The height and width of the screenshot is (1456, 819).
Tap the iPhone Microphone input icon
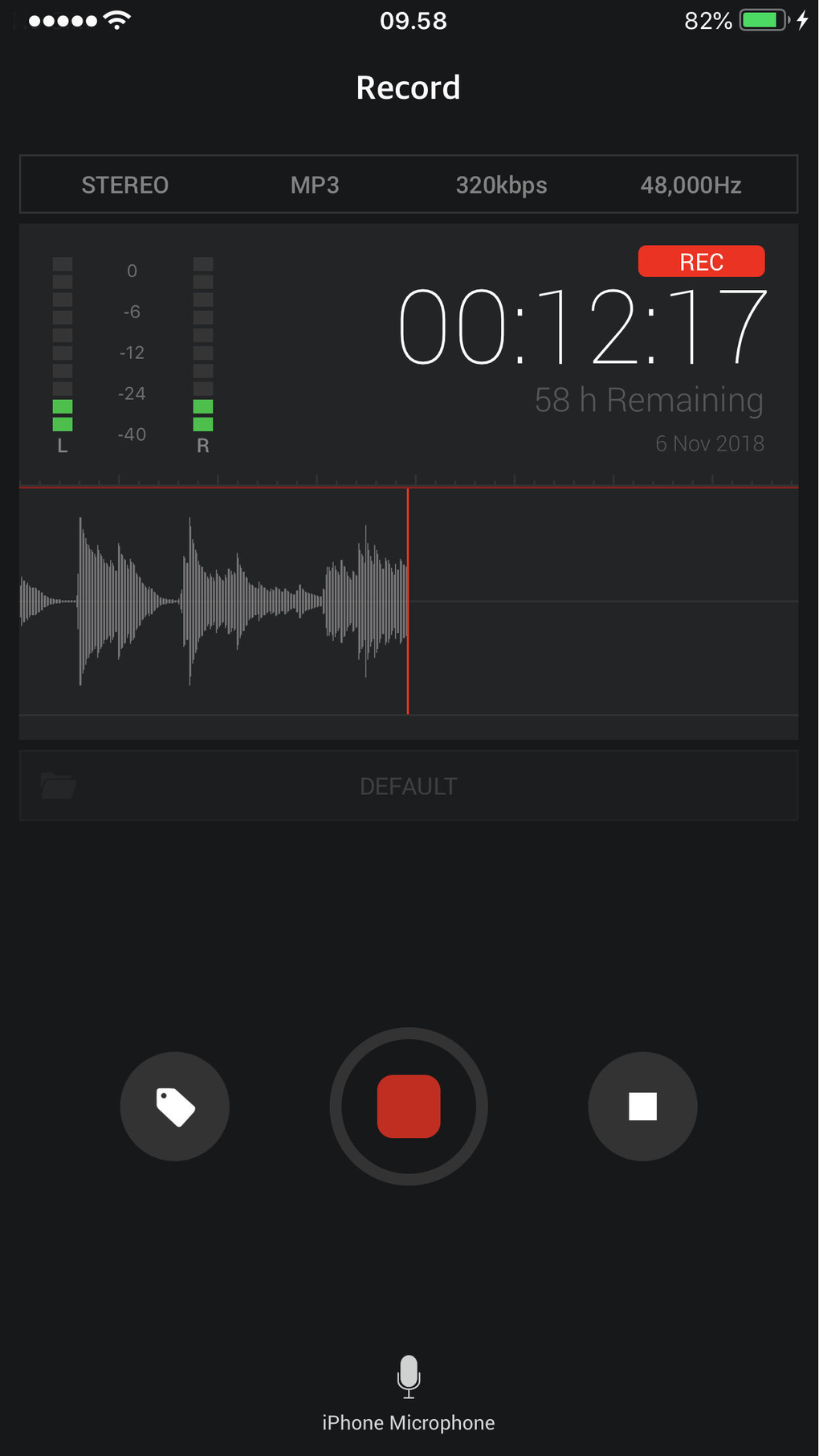(408, 1376)
